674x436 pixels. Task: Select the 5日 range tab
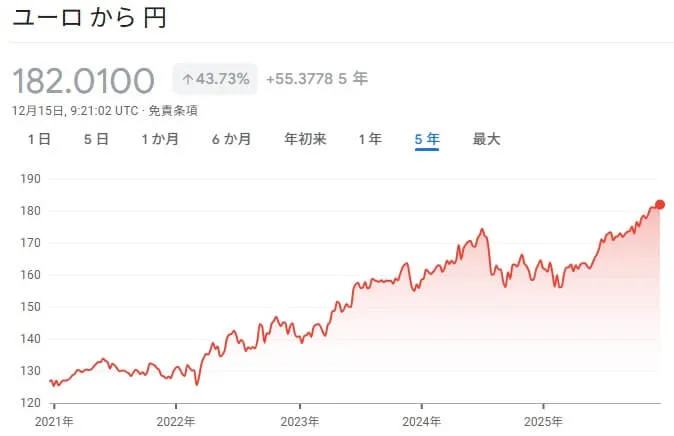[x=96, y=139]
